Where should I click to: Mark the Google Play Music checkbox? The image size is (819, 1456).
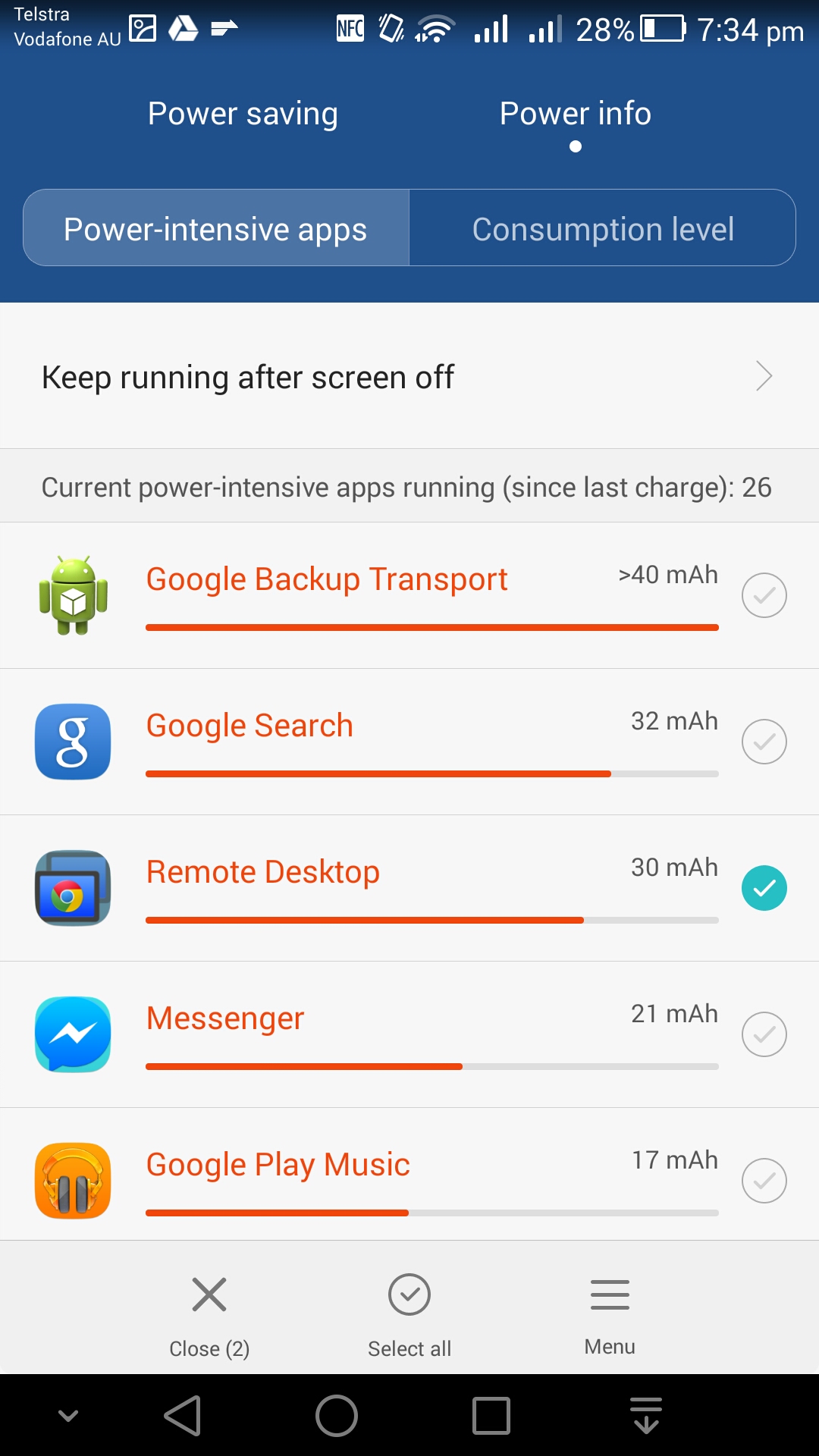764,1181
